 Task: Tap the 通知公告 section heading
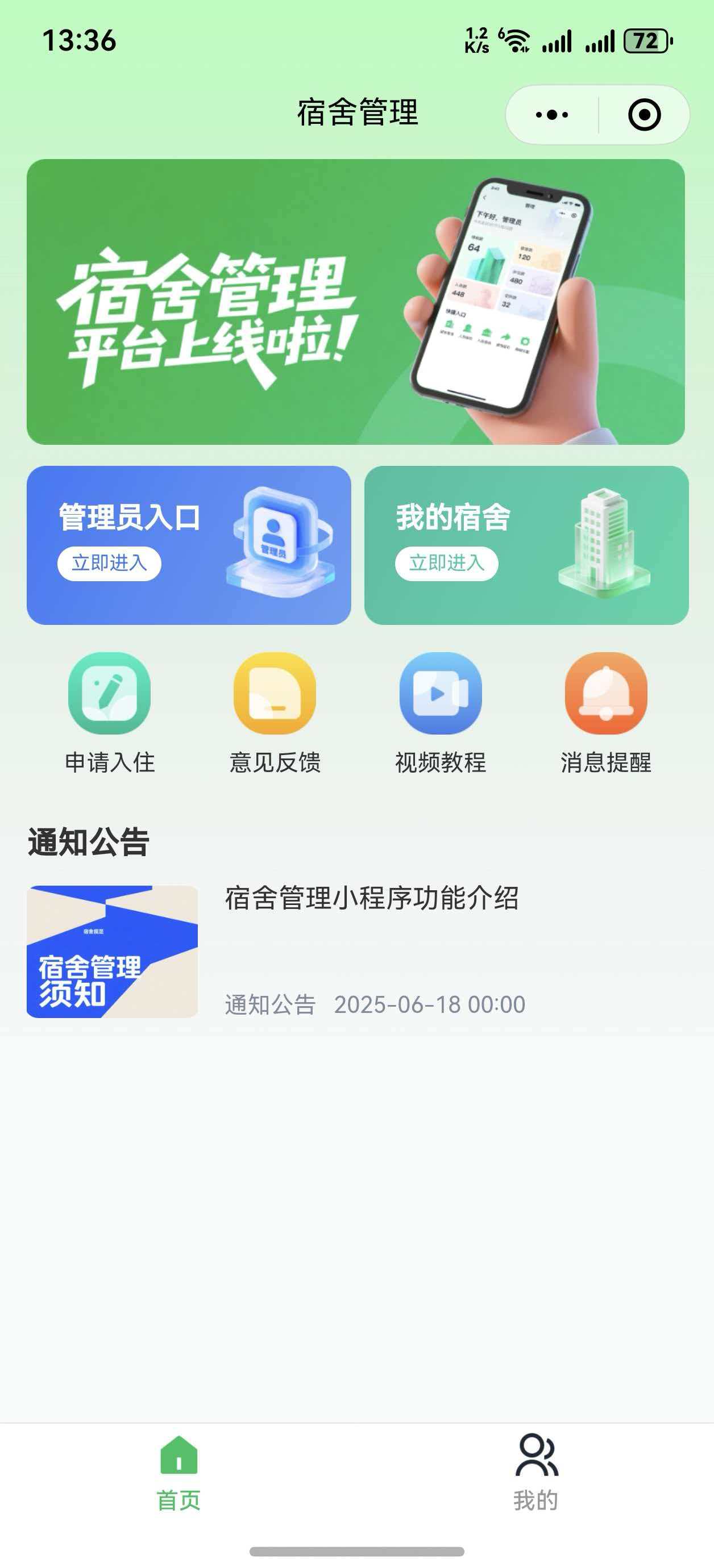(88, 843)
